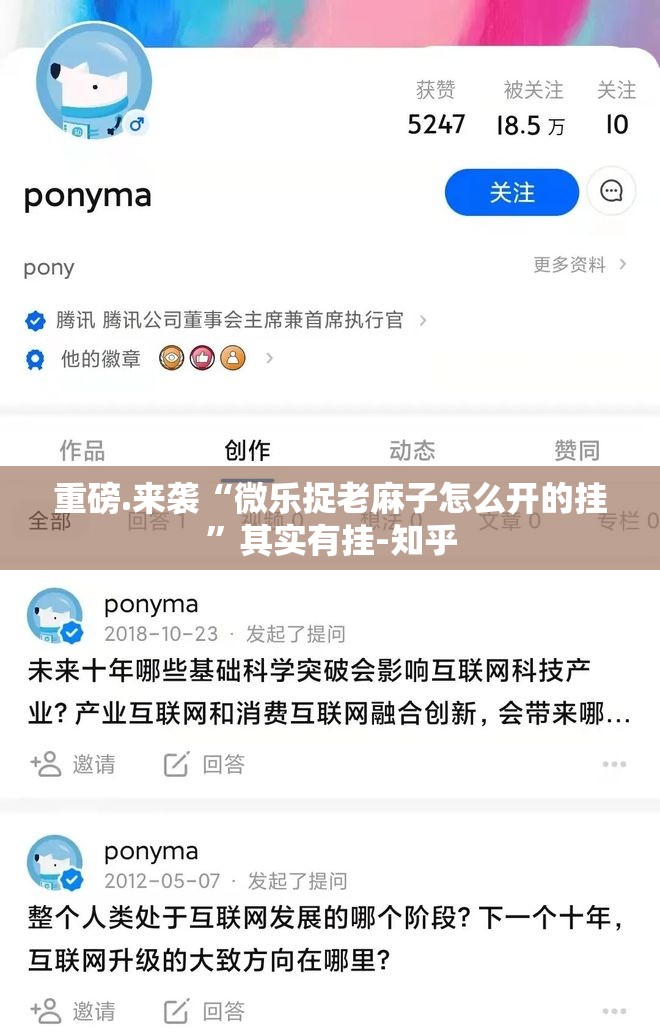
Task: Follow ponyma with the 关注 button
Action: [x=511, y=192]
